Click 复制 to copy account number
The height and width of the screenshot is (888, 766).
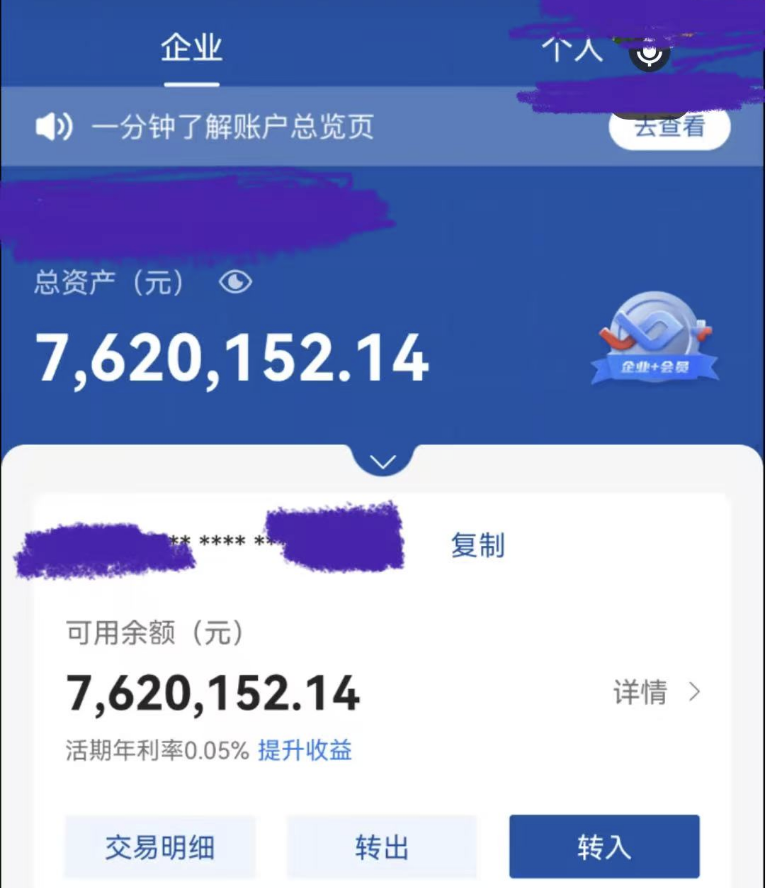(x=478, y=546)
